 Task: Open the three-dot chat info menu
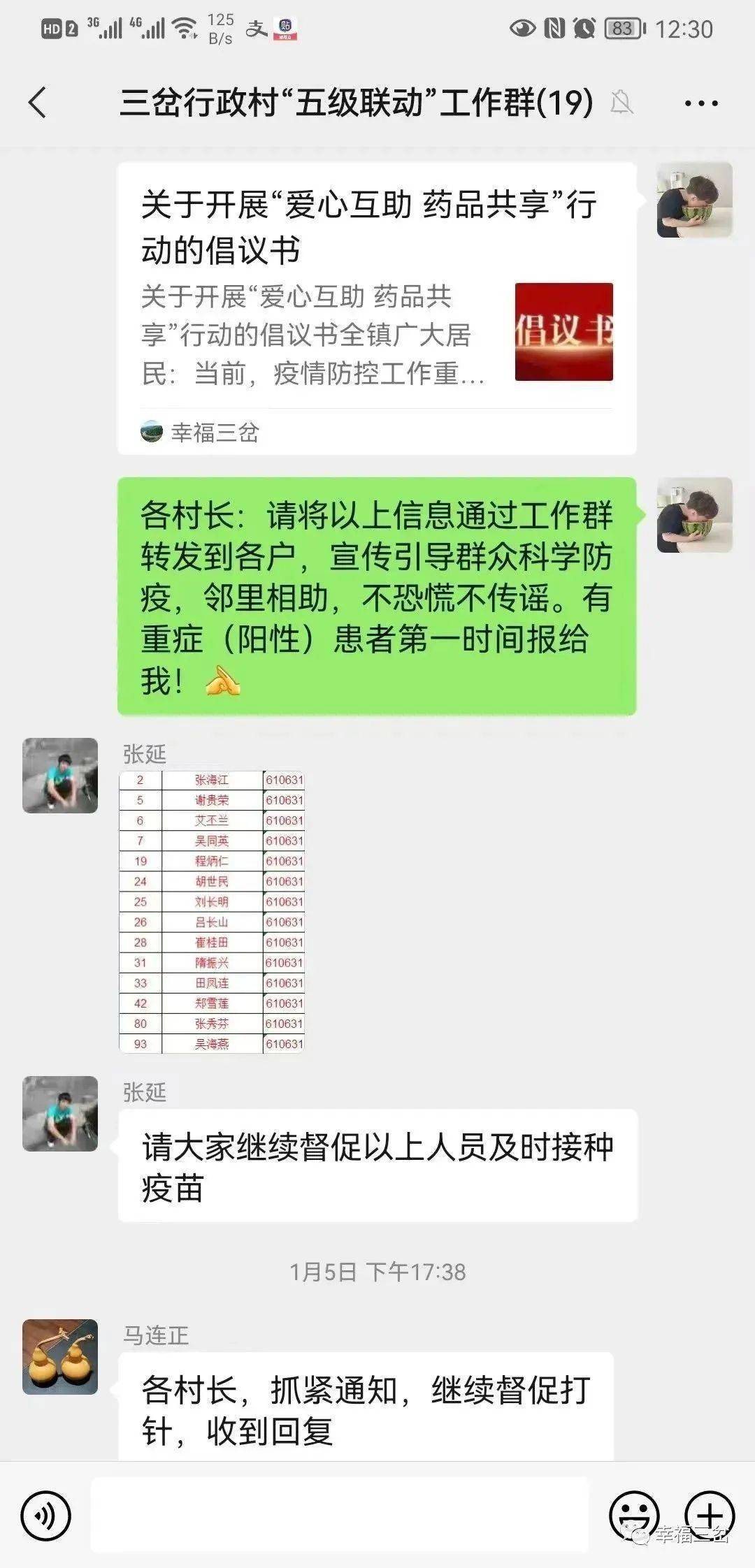701,103
